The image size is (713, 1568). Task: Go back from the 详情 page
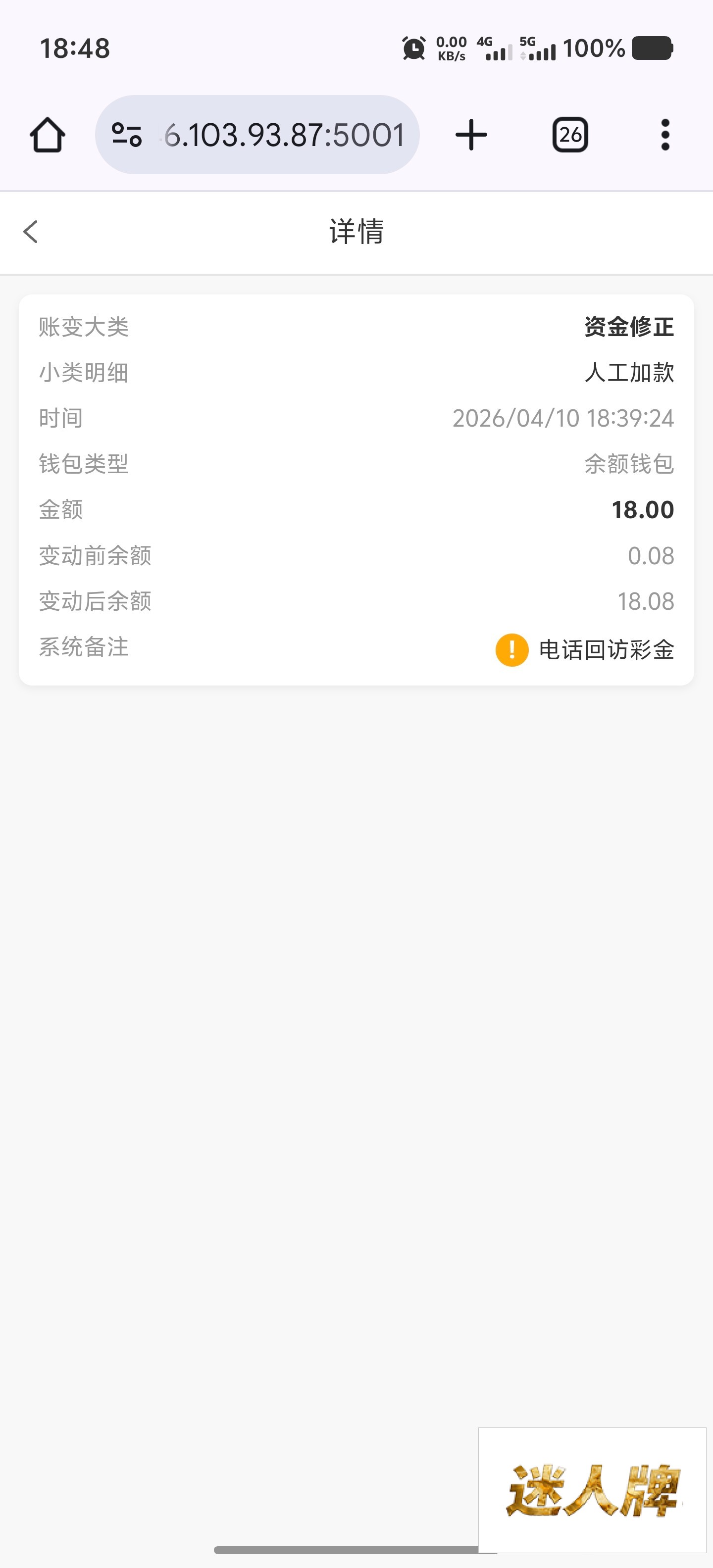(x=30, y=232)
